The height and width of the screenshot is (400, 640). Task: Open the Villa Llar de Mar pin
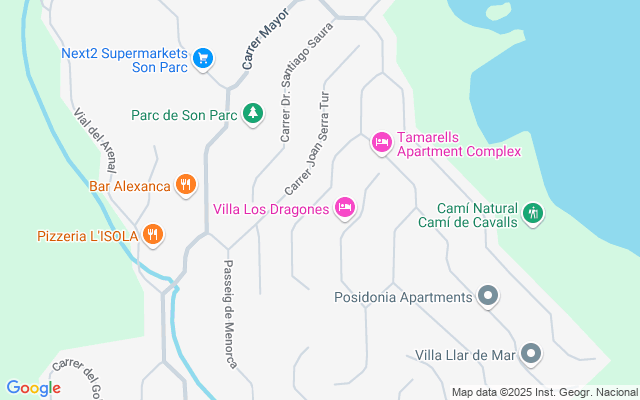tap(531, 354)
